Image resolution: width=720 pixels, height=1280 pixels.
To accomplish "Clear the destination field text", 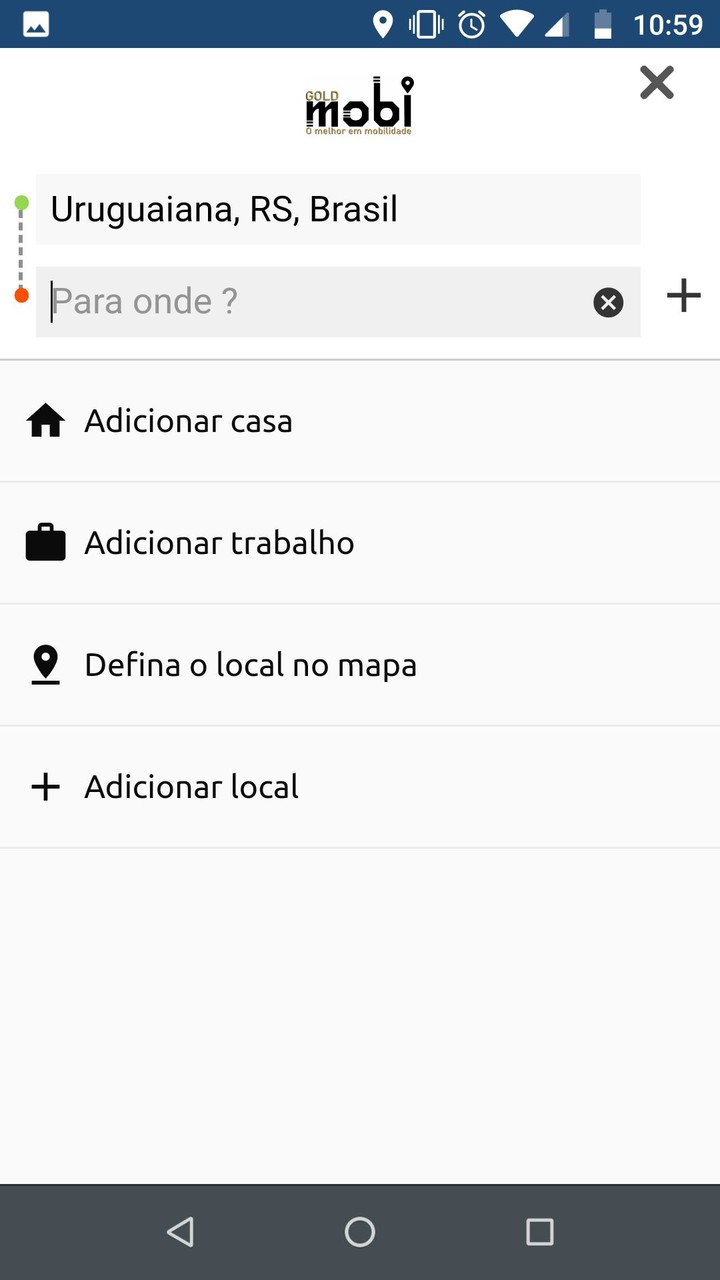I will coord(608,302).
